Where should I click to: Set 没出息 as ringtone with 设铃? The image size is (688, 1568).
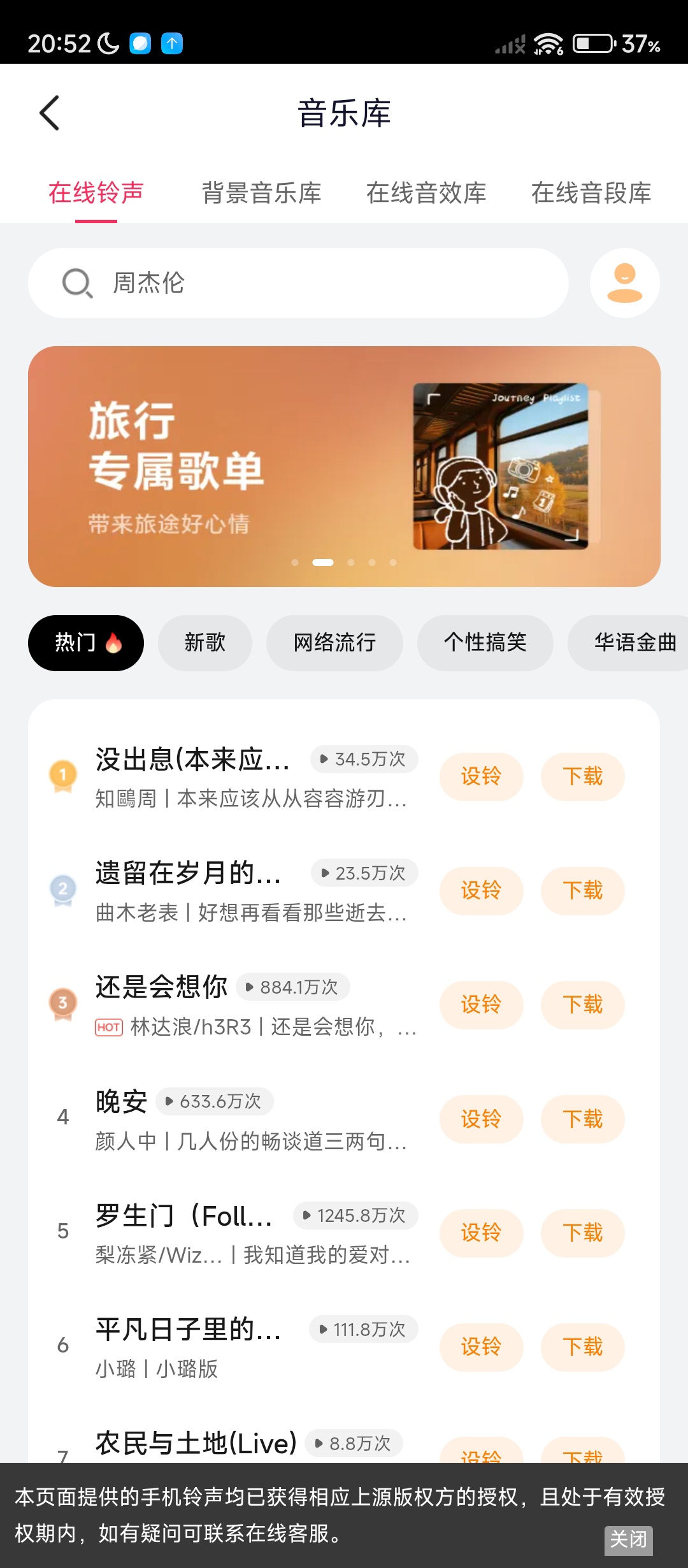(x=481, y=776)
